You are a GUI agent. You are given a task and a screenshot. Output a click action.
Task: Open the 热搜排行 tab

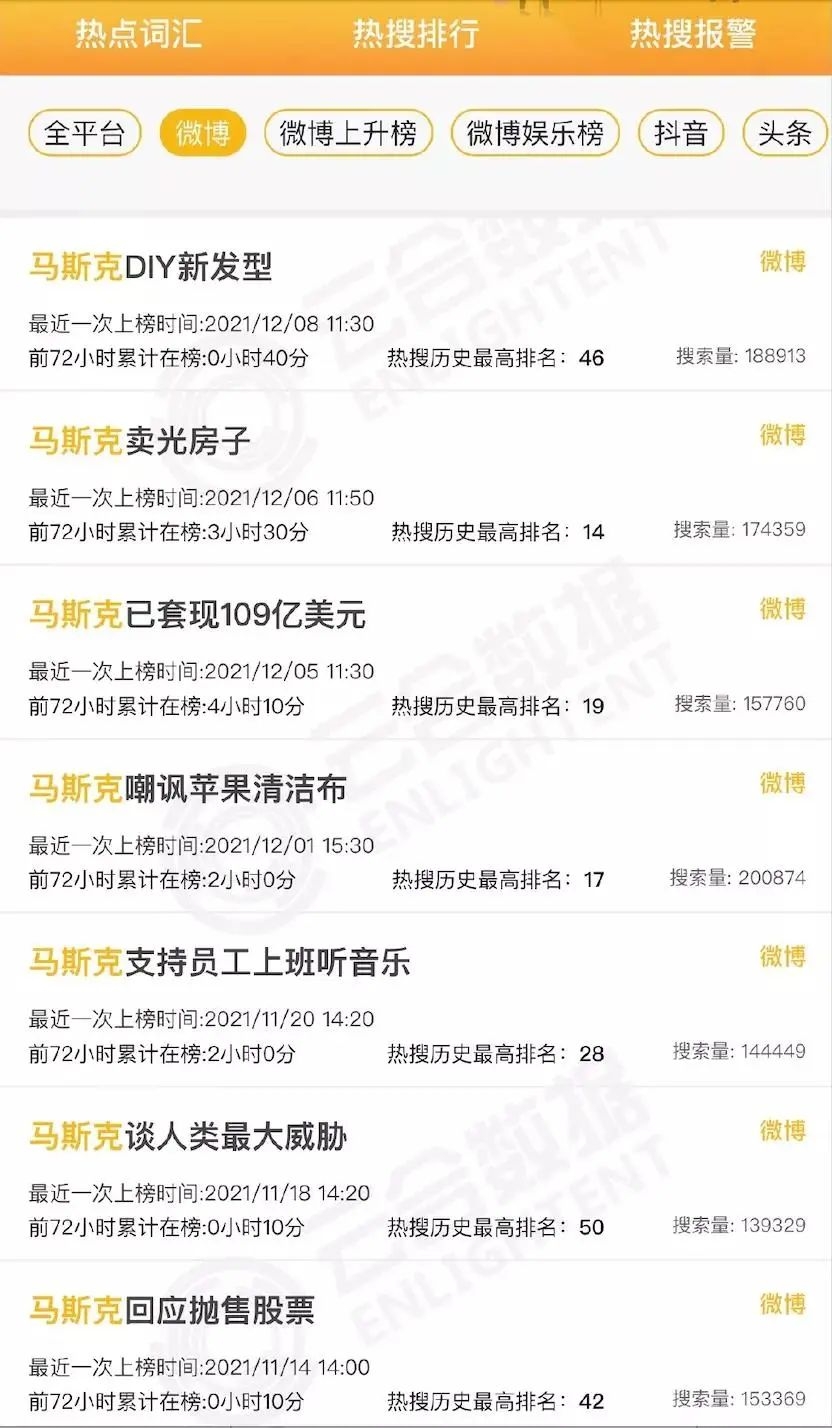coord(415,33)
